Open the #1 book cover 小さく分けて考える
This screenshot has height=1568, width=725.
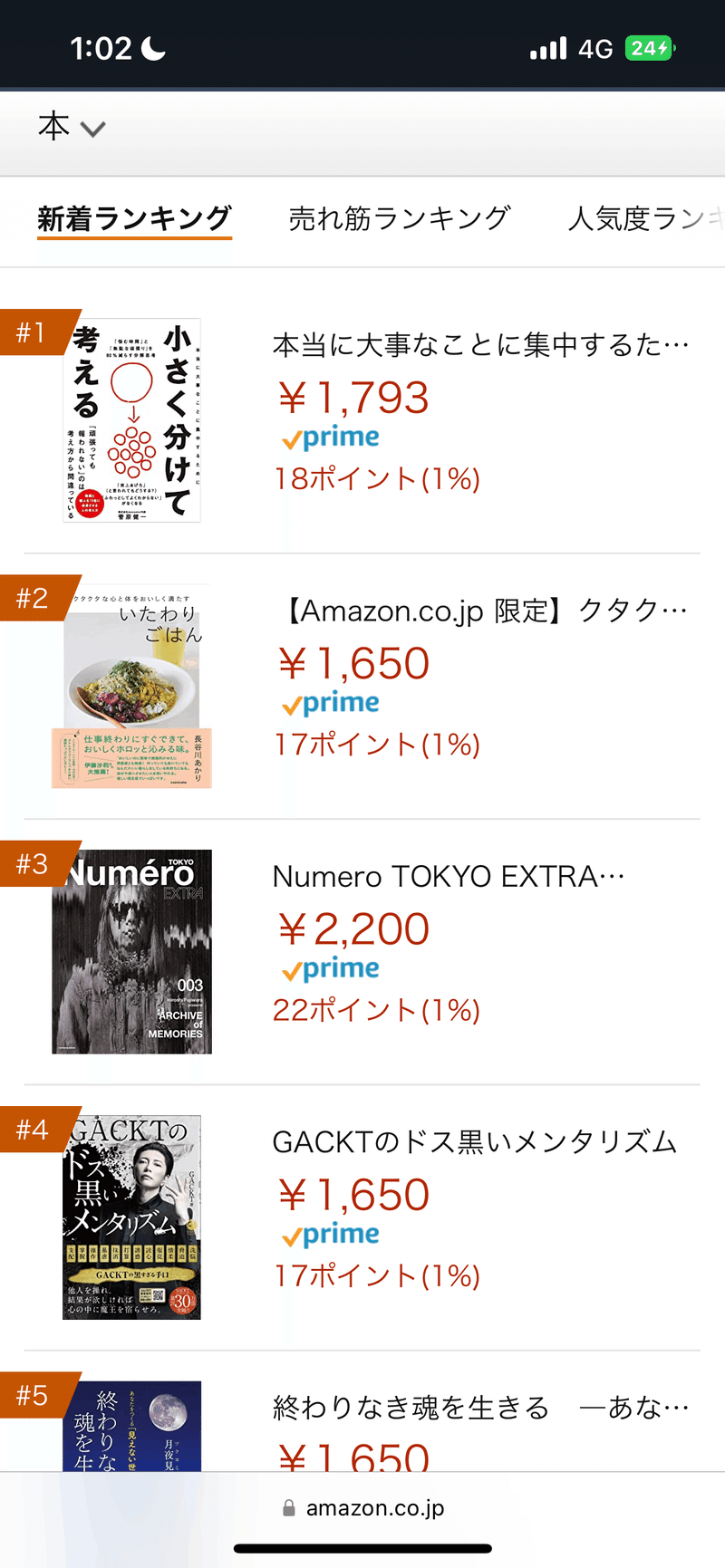131,420
